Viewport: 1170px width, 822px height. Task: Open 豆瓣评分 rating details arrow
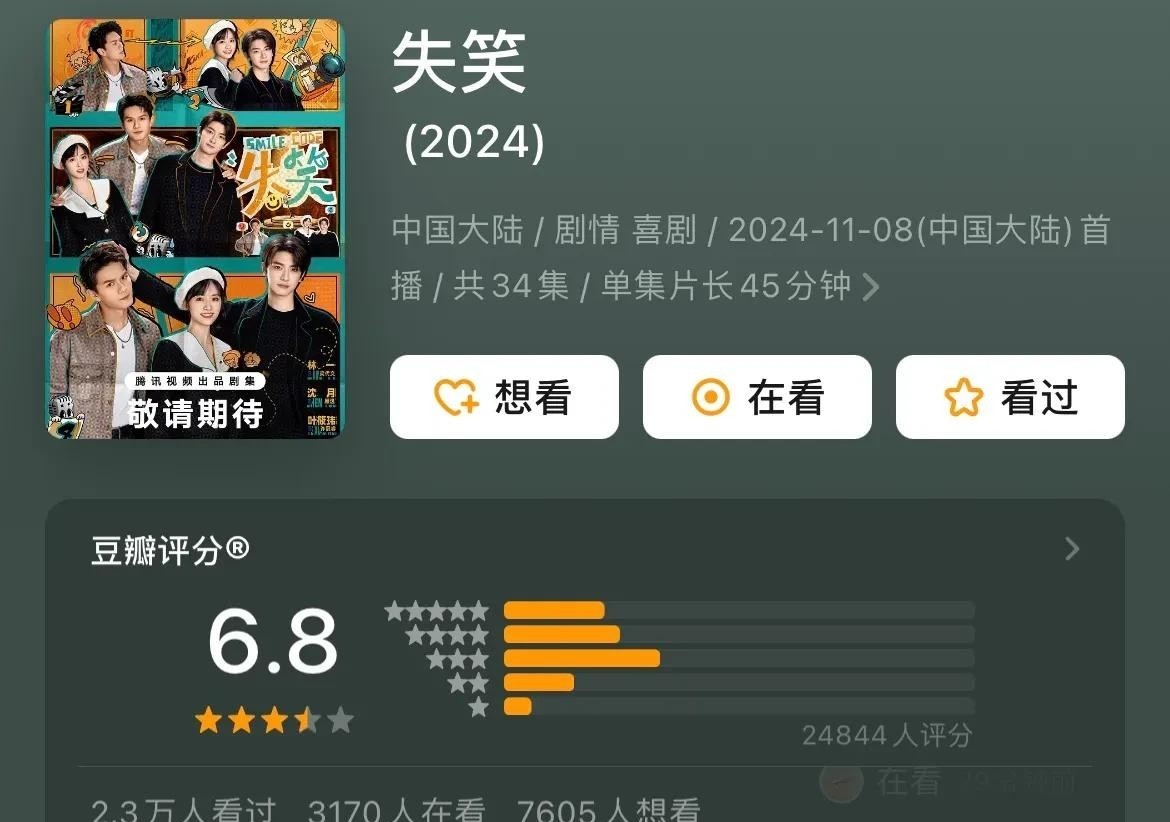(1072, 549)
